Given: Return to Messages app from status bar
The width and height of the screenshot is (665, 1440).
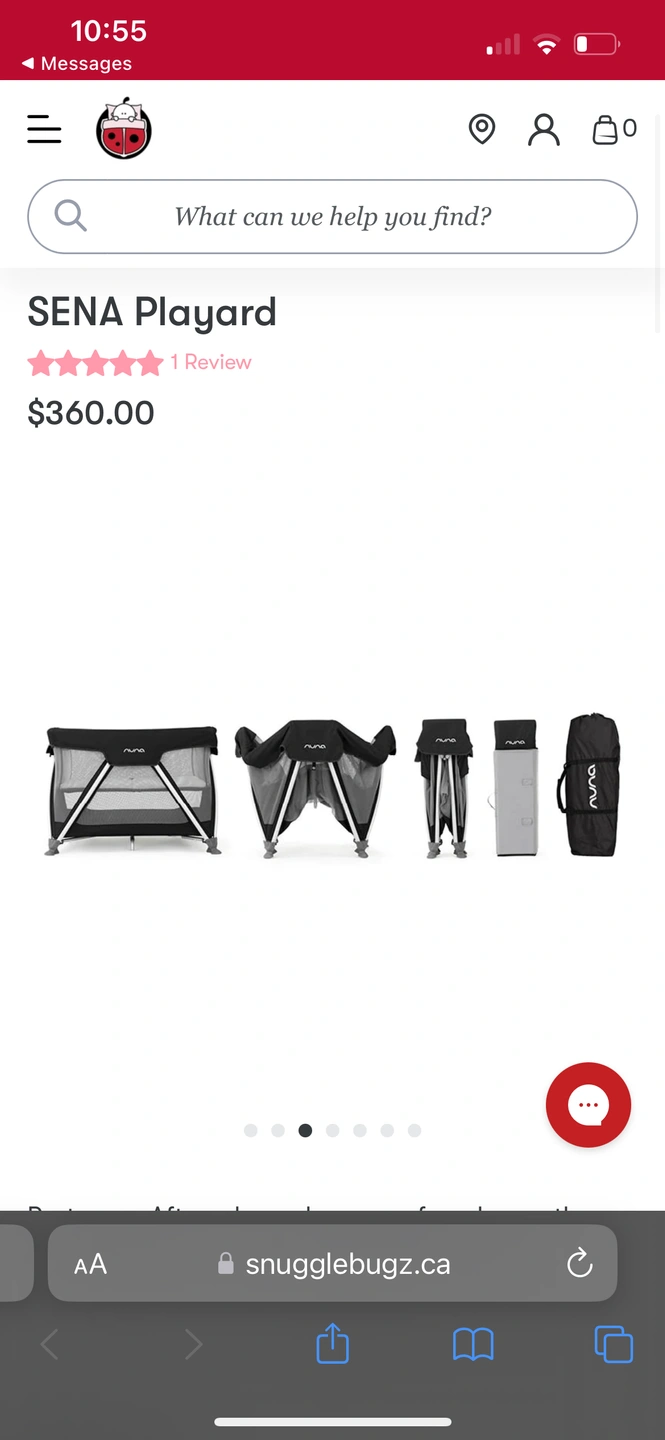Looking at the screenshot, I should (78, 64).
